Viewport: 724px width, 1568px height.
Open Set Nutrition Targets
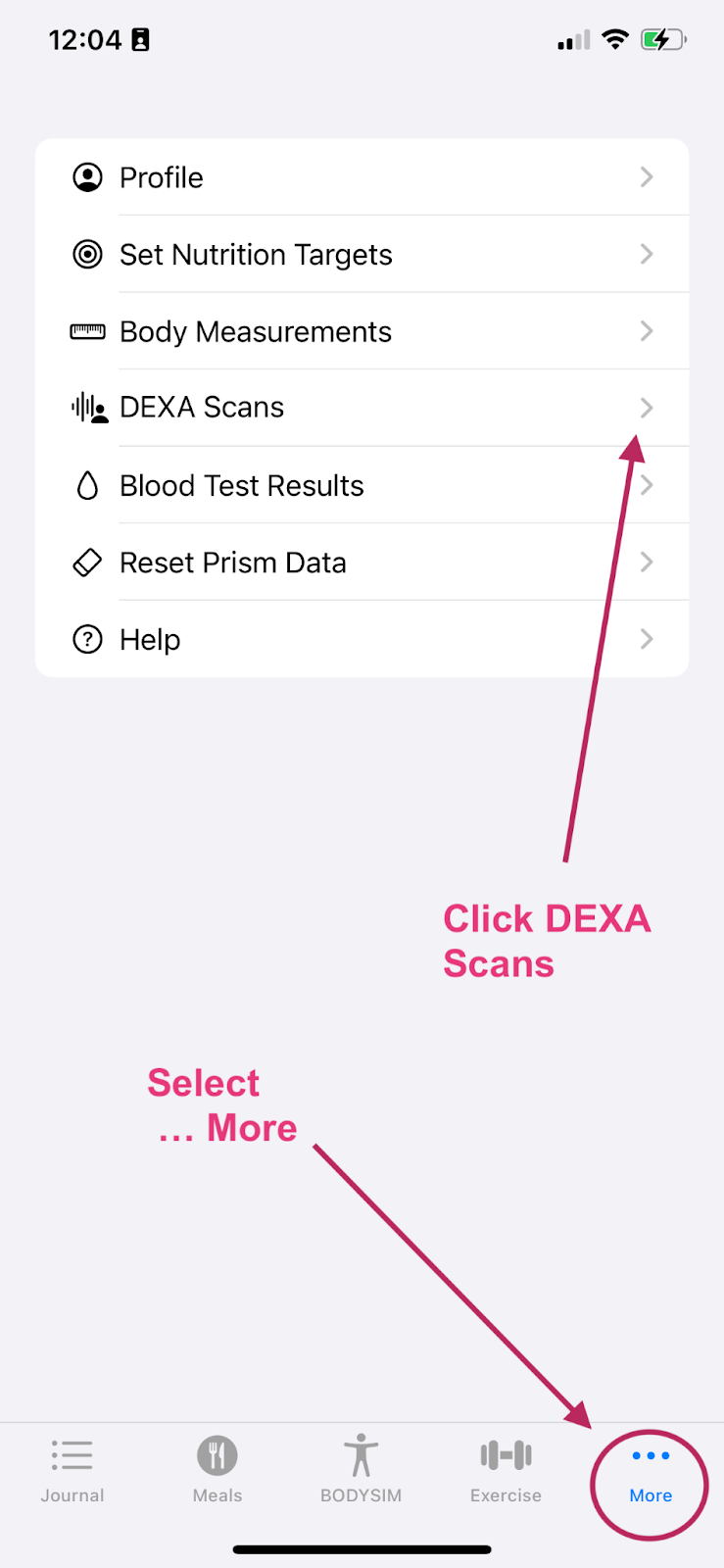pyautogui.click(x=362, y=254)
